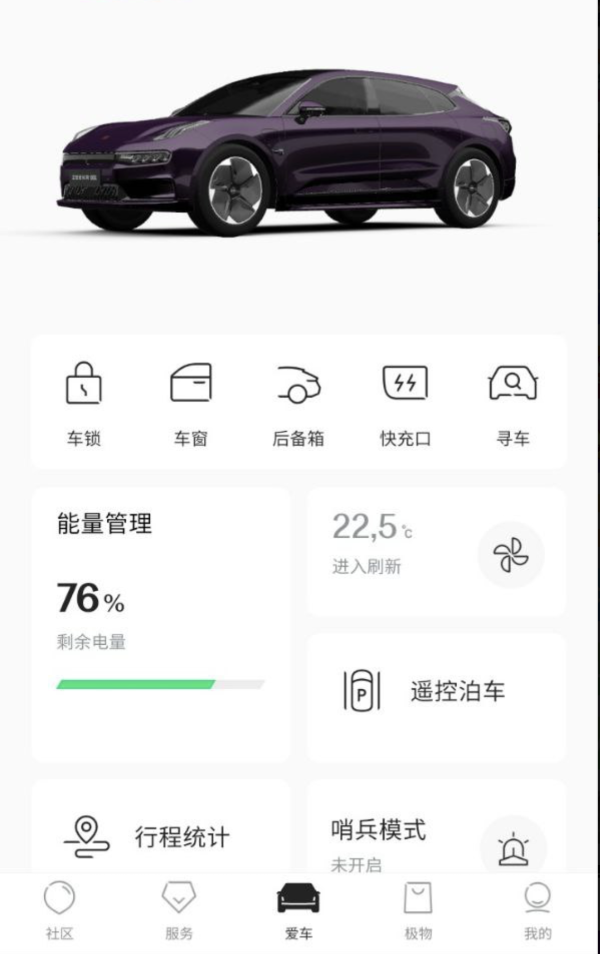Tap the 车锁 car lock button
600x954 pixels.
[84, 402]
